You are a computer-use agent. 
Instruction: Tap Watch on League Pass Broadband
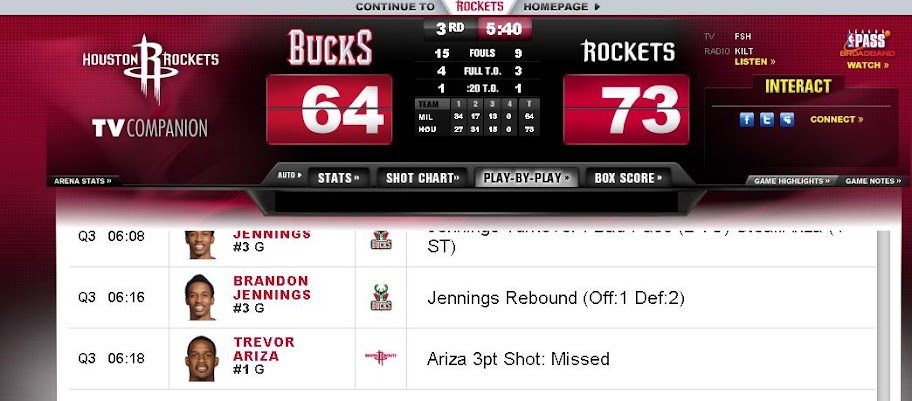coord(866,65)
